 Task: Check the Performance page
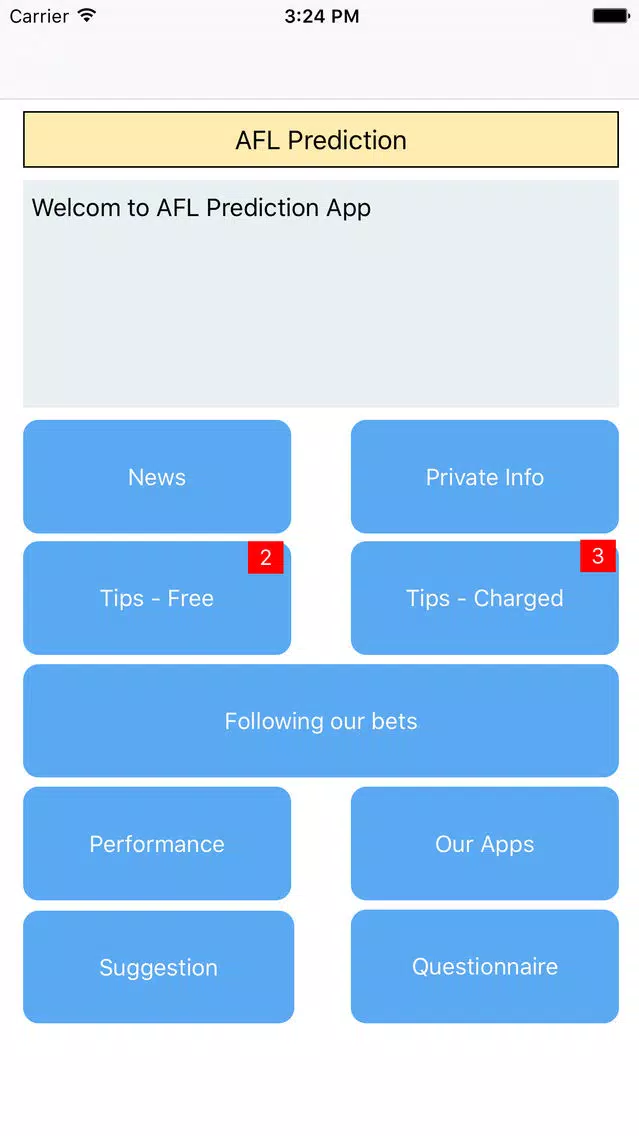(156, 843)
